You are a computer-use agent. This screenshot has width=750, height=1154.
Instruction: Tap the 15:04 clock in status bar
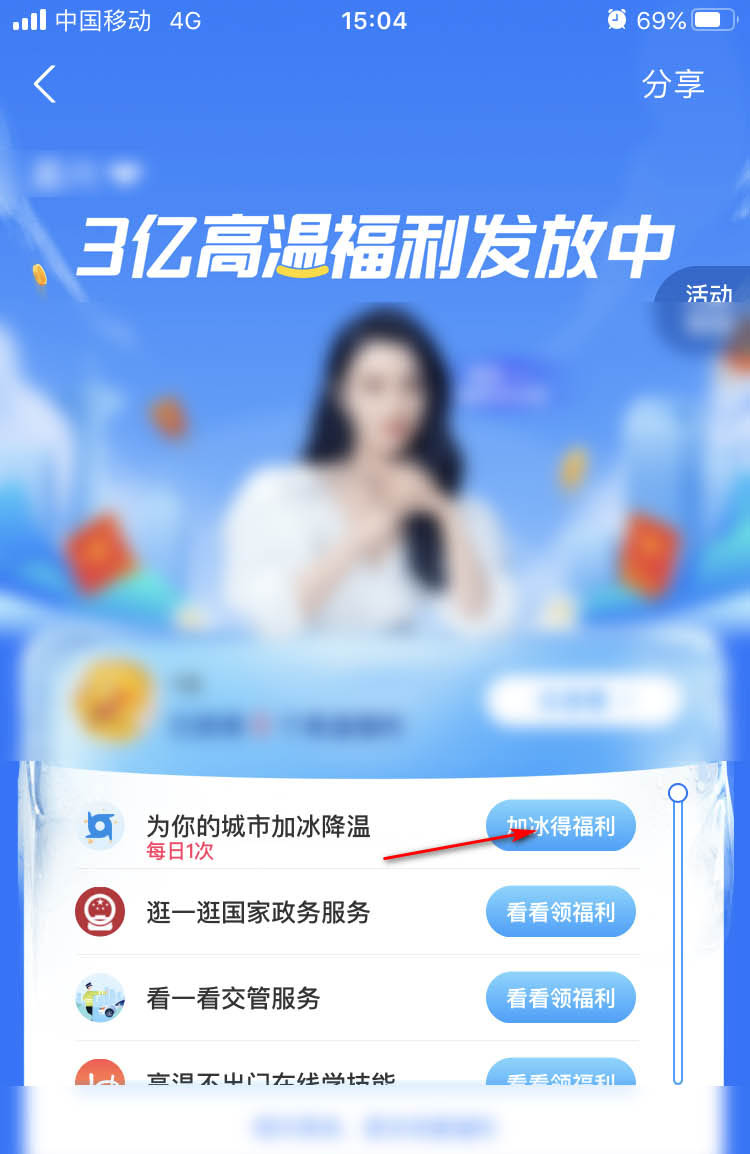374,20
